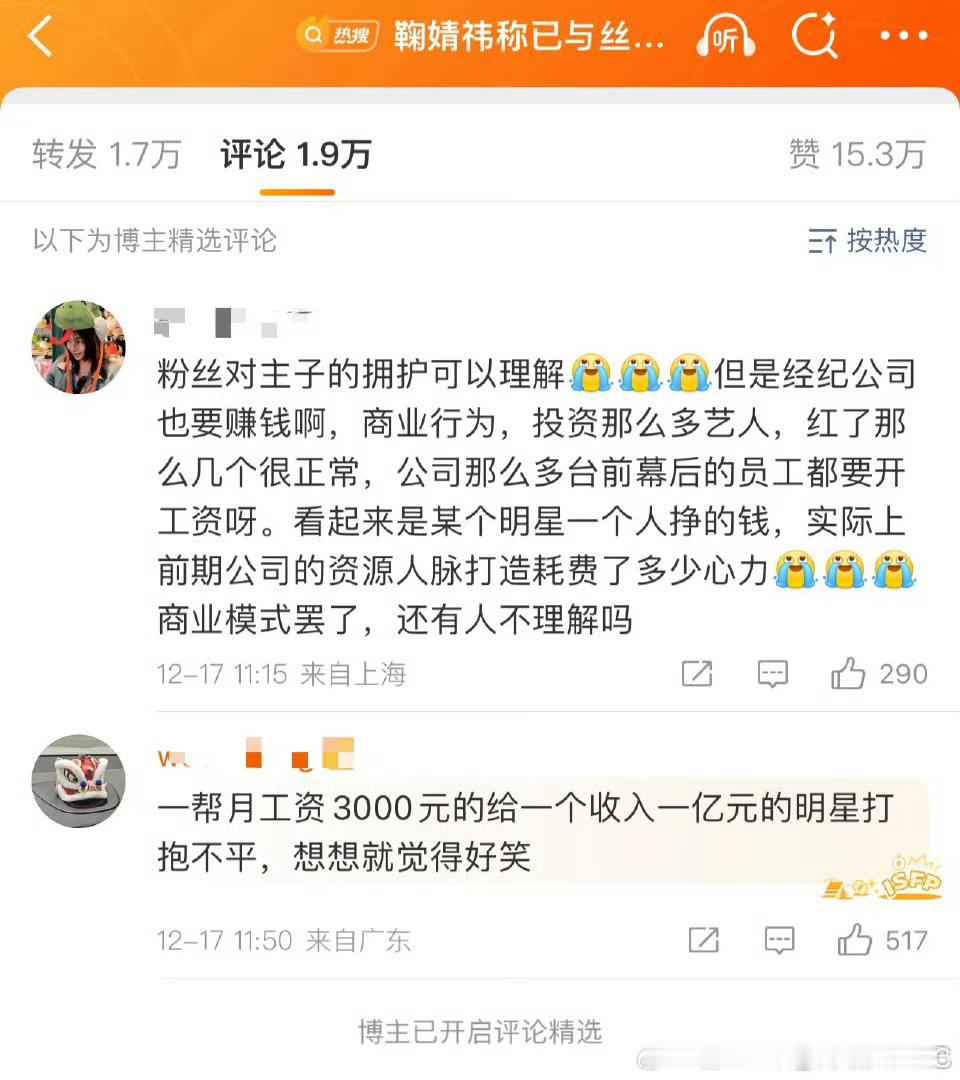Expand the trending topic 鞠婧祎称已与丝 in search bar
The height and width of the screenshot is (1080, 960).
coord(530,36)
